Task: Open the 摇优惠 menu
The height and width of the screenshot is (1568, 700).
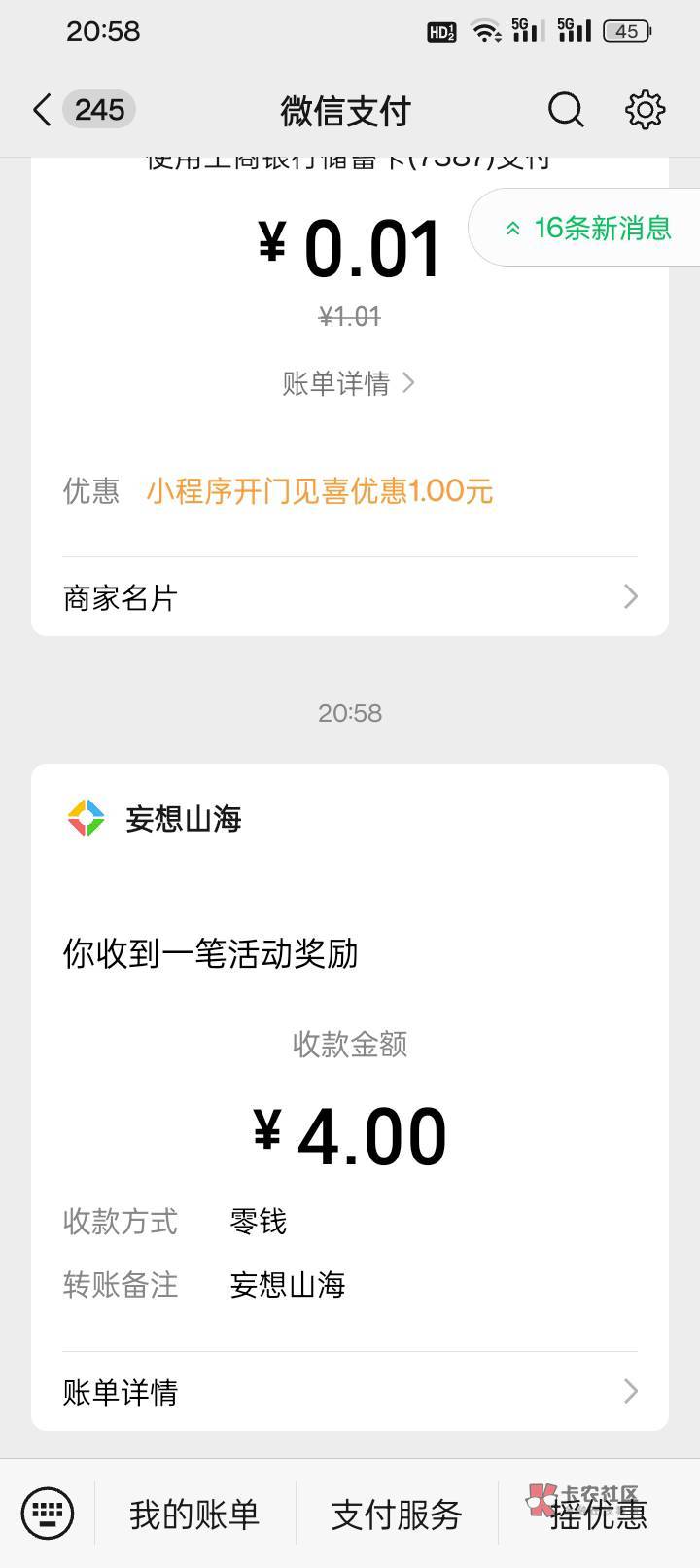Action: (598, 1514)
